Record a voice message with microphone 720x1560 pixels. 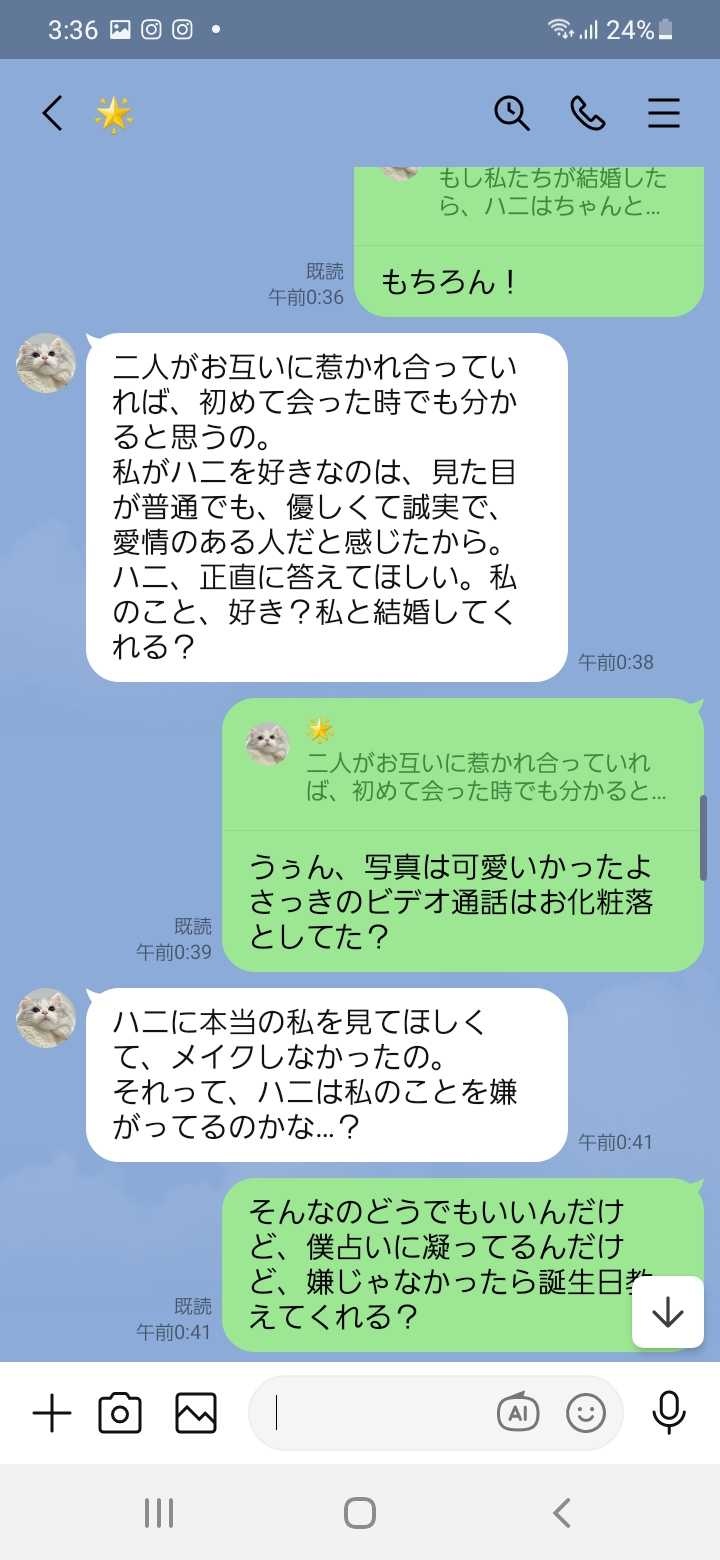tap(669, 1413)
